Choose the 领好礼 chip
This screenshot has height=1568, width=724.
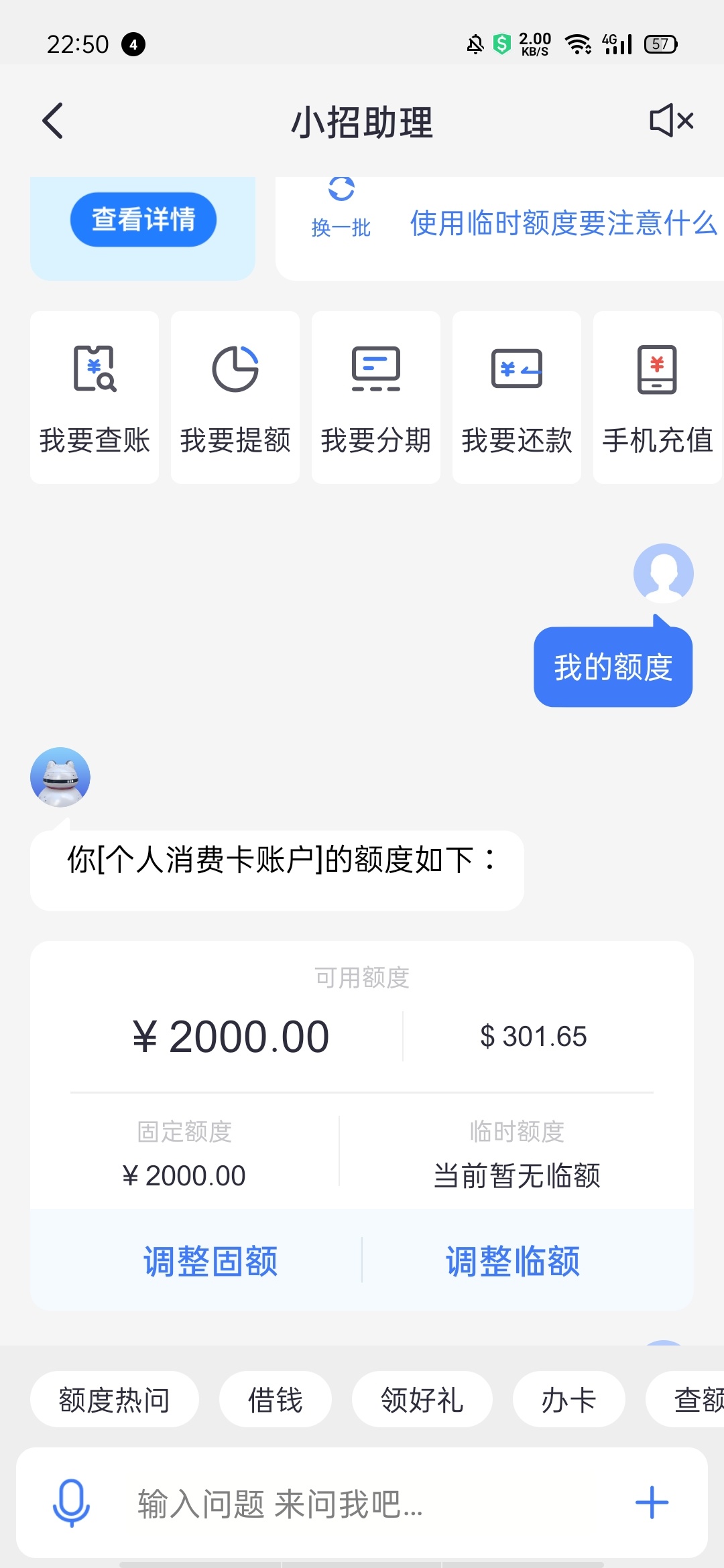(x=422, y=1399)
